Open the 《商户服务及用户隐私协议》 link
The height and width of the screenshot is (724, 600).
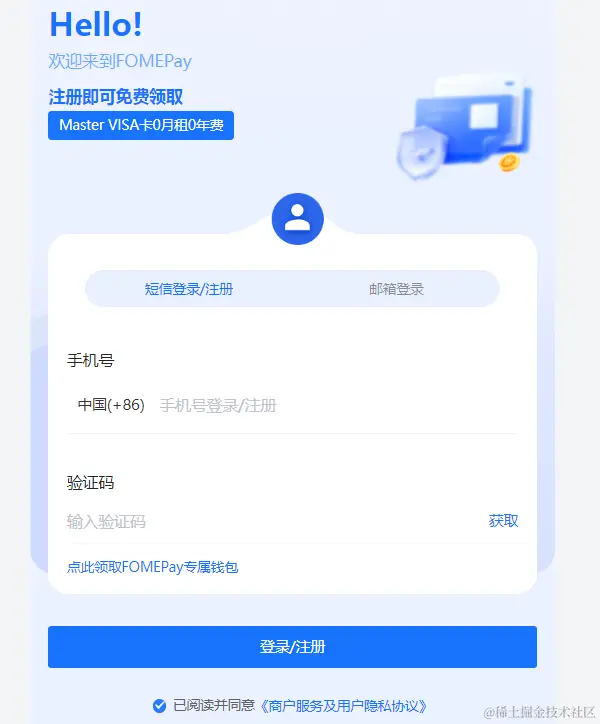coord(343,706)
